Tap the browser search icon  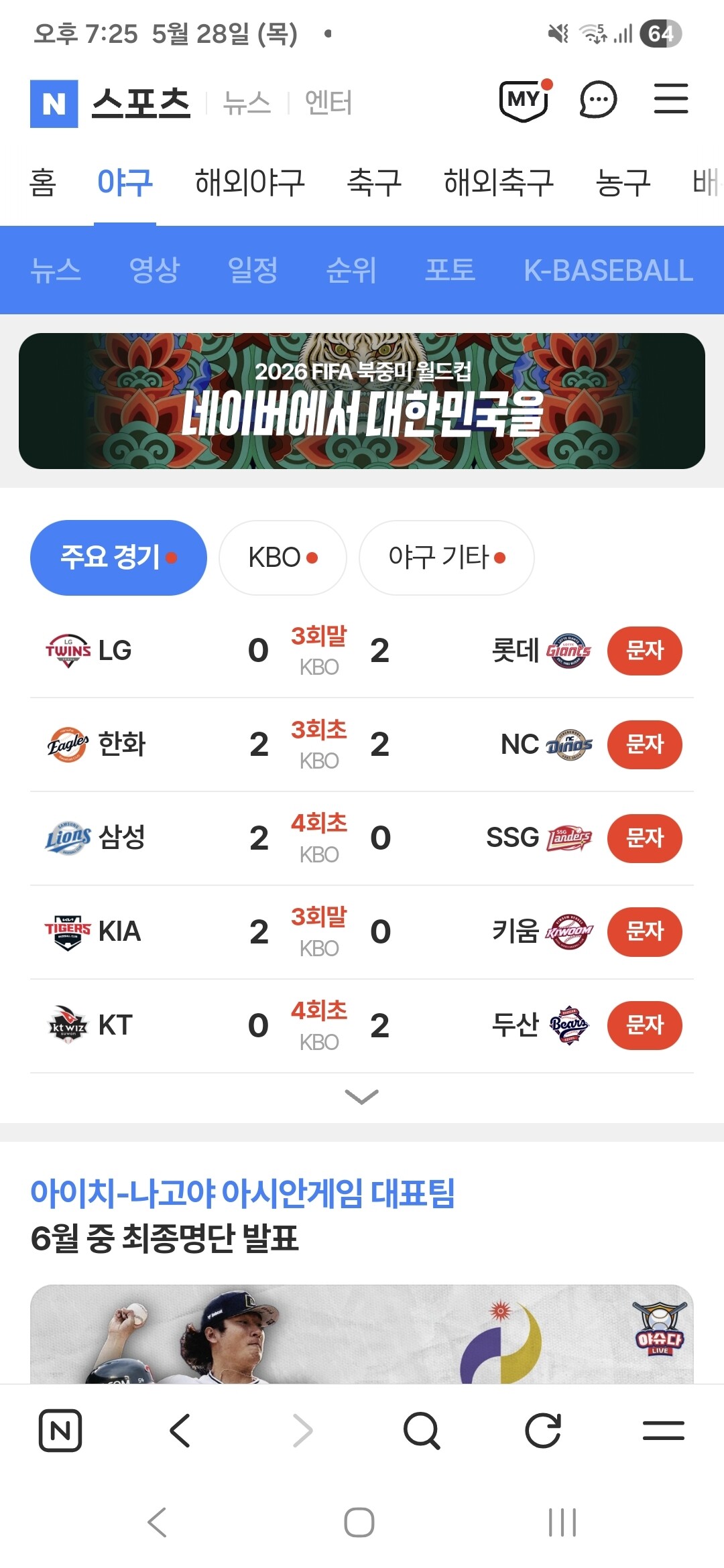(422, 1431)
